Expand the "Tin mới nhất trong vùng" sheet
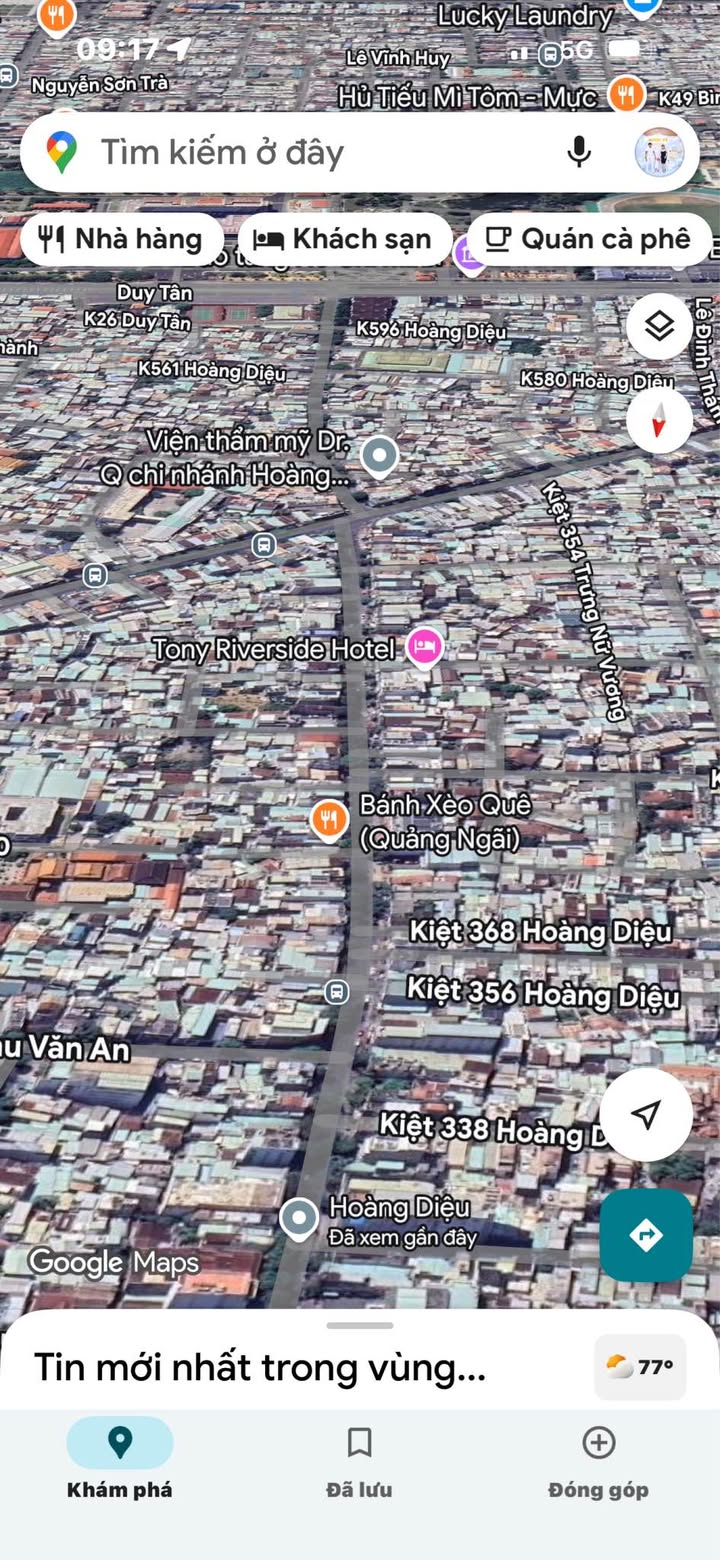 point(360,1327)
